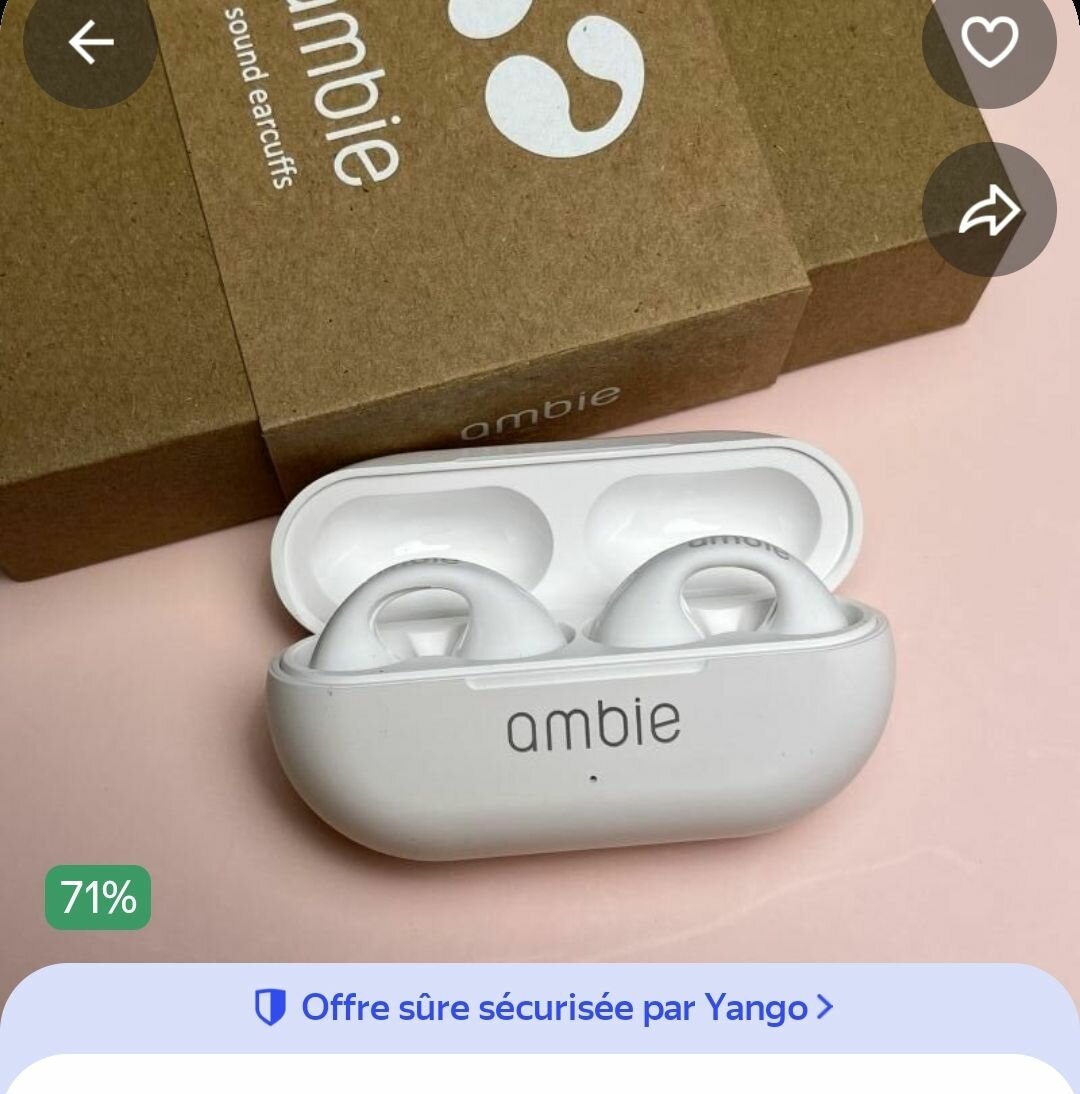Go back using the arrow icon
Image resolution: width=1080 pixels, height=1094 pixels.
tap(90, 42)
